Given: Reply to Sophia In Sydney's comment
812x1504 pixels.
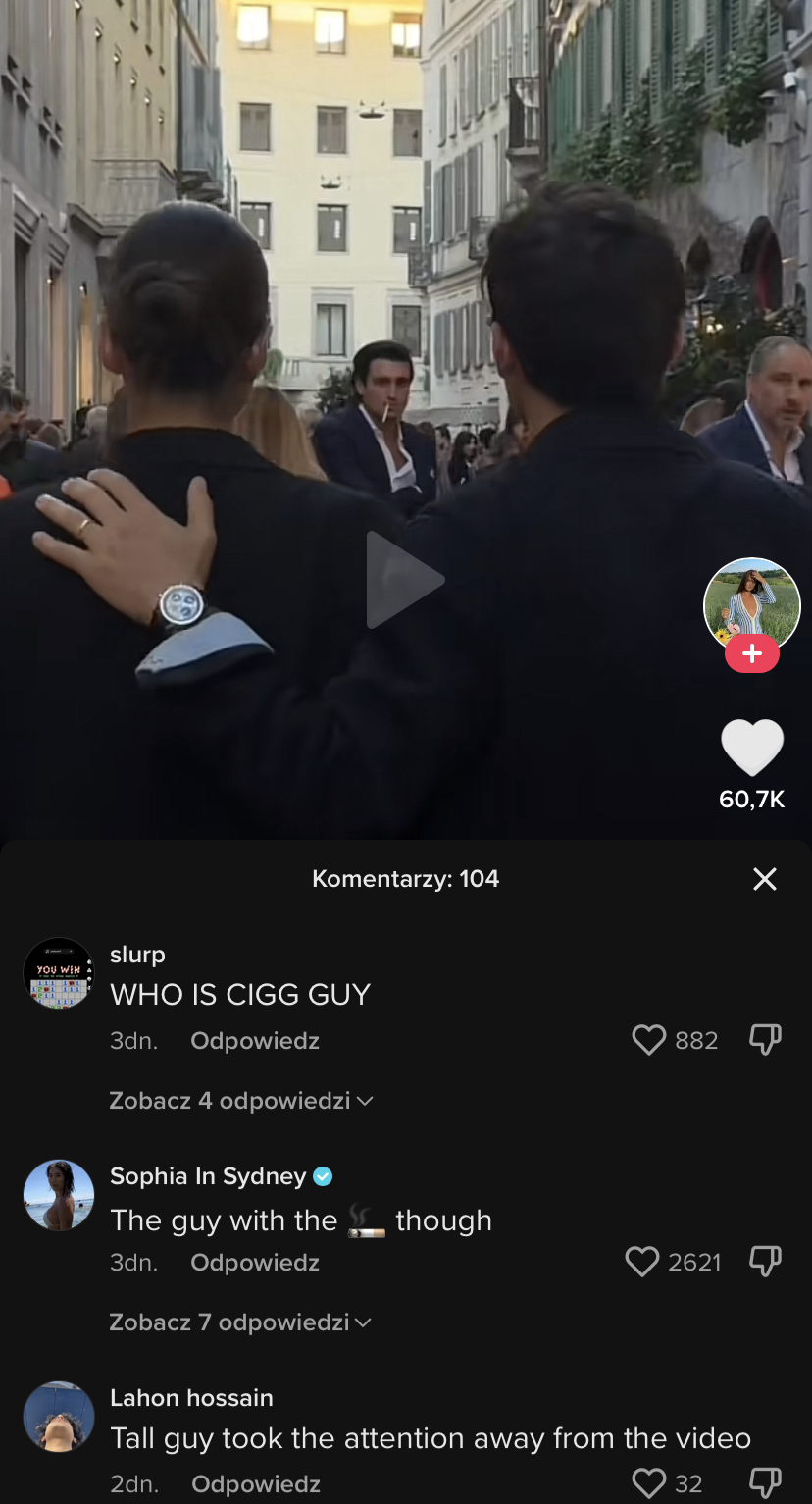Looking at the screenshot, I should click(255, 1263).
